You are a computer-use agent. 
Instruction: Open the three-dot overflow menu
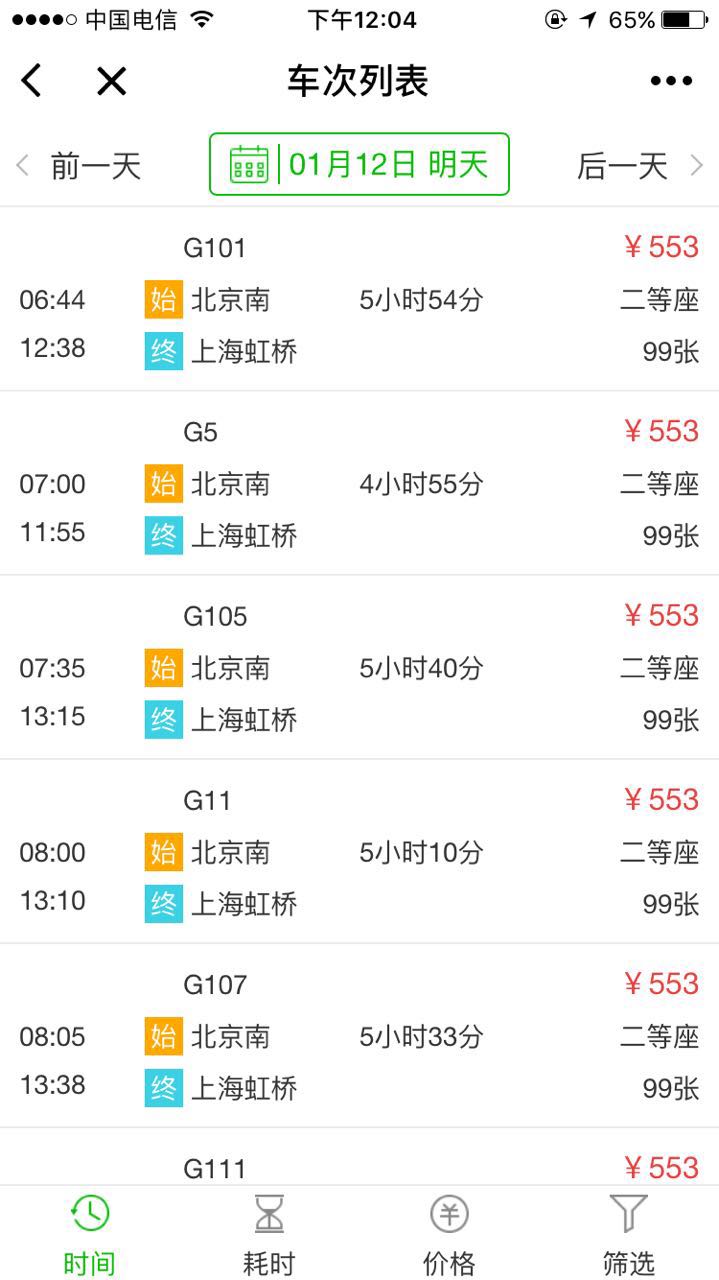click(x=671, y=81)
